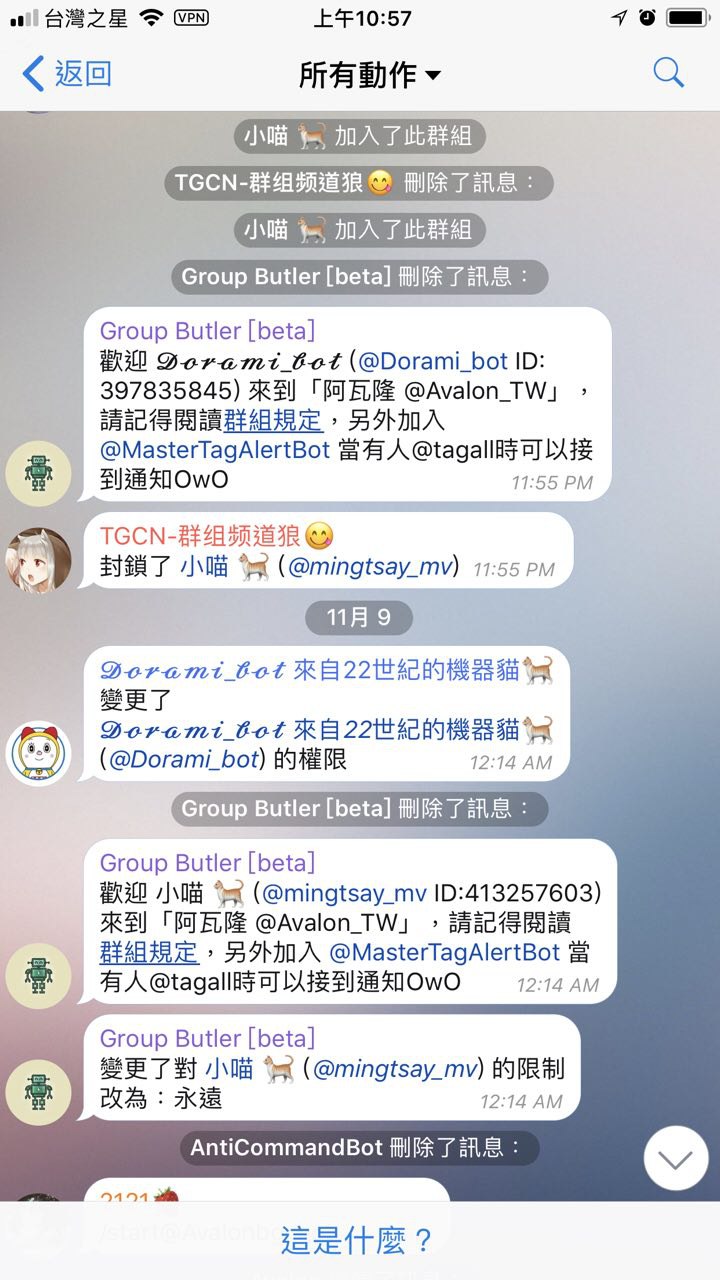
Task: Open search with the magnifier icon
Action: (x=667, y=73)
